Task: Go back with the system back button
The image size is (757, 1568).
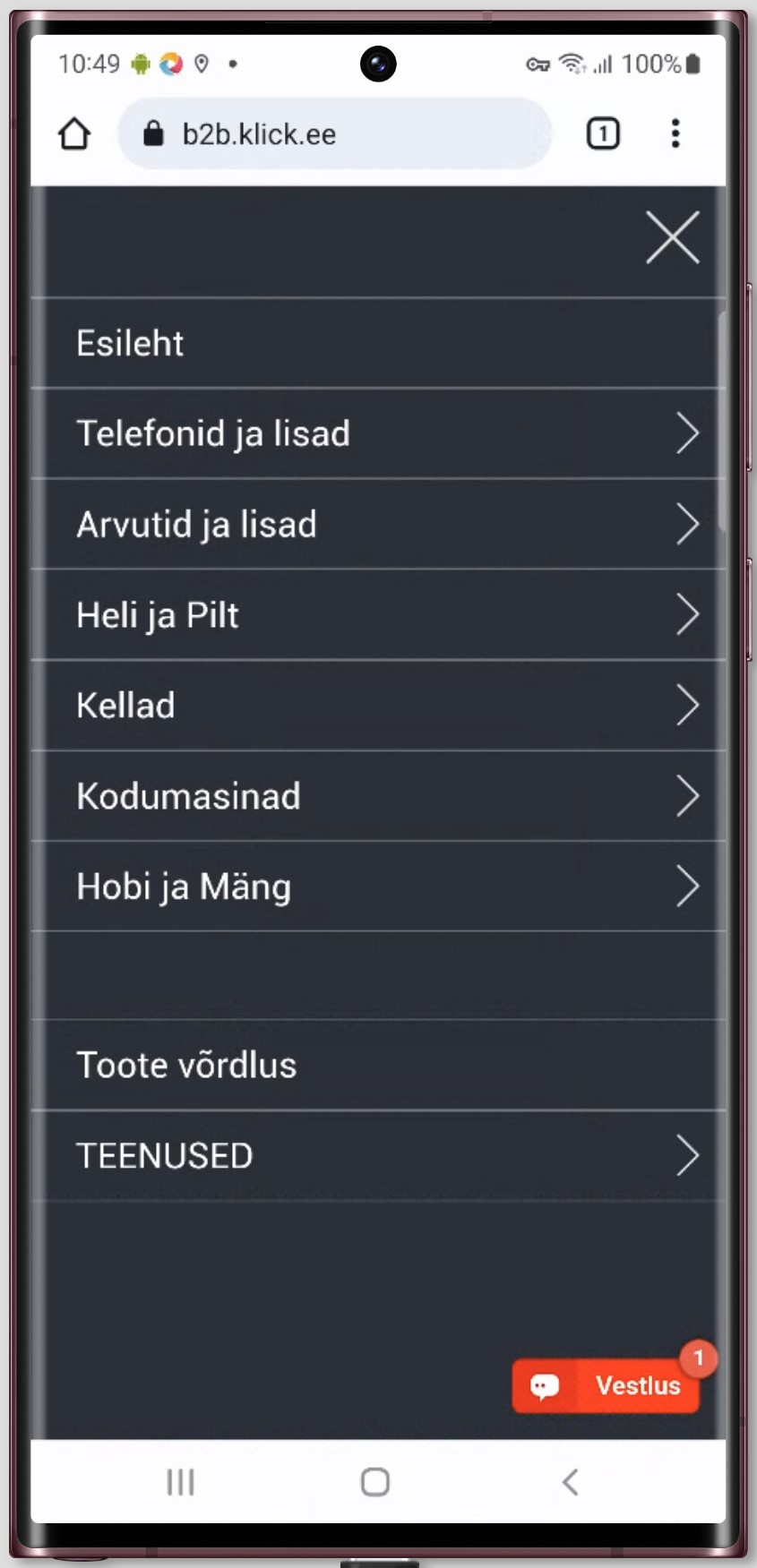Action: point(570,1482)
